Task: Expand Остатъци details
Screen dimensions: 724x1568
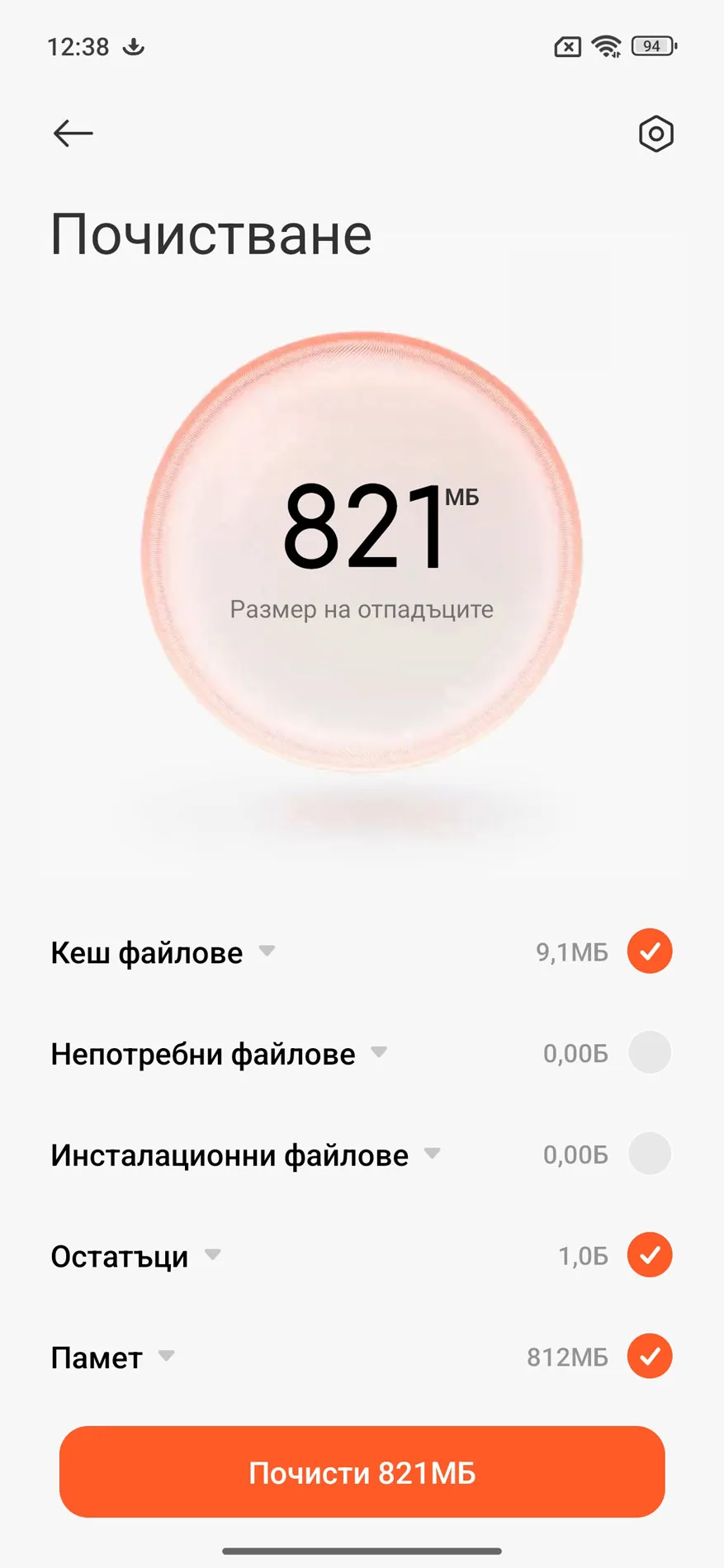Action: tap(212, 1254)
